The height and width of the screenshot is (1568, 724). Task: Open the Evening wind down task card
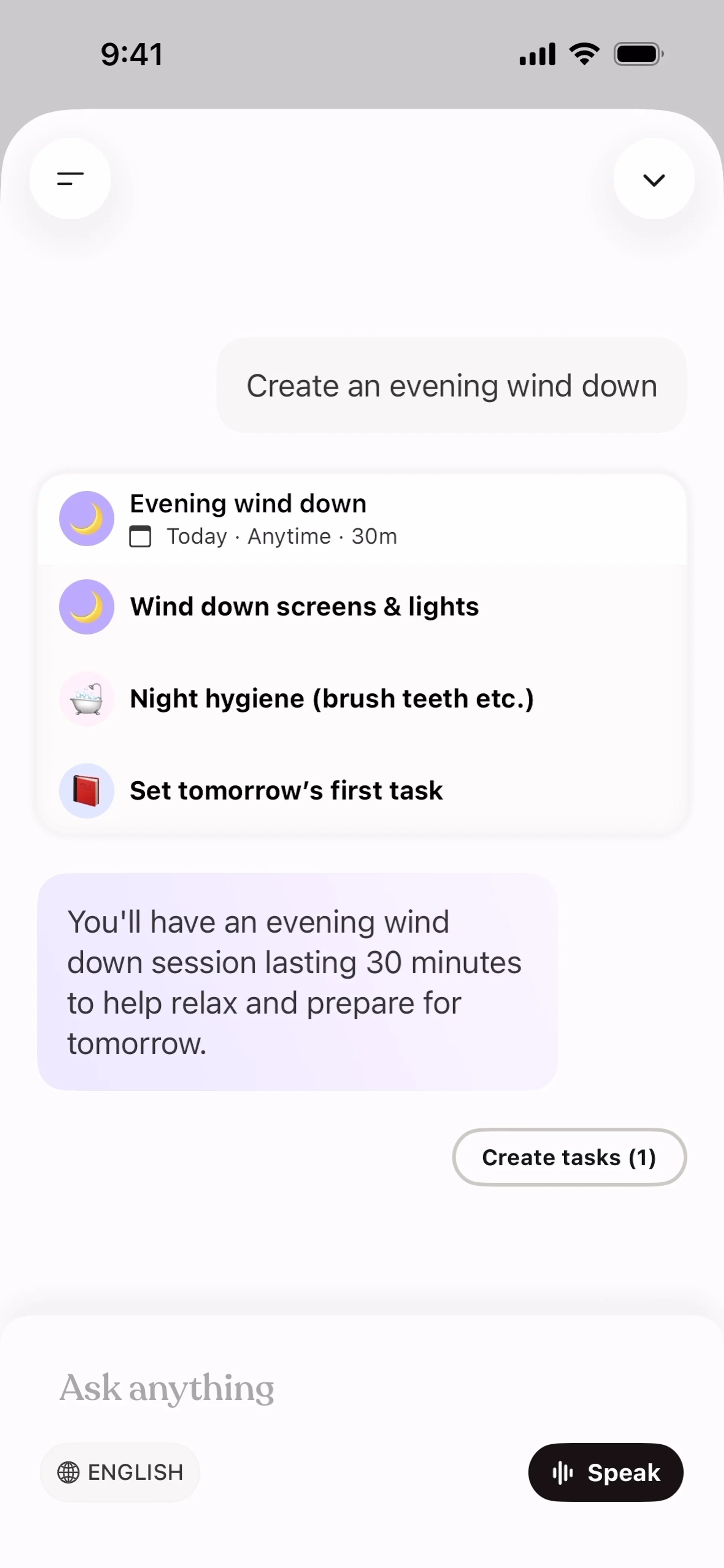point(362,519)
